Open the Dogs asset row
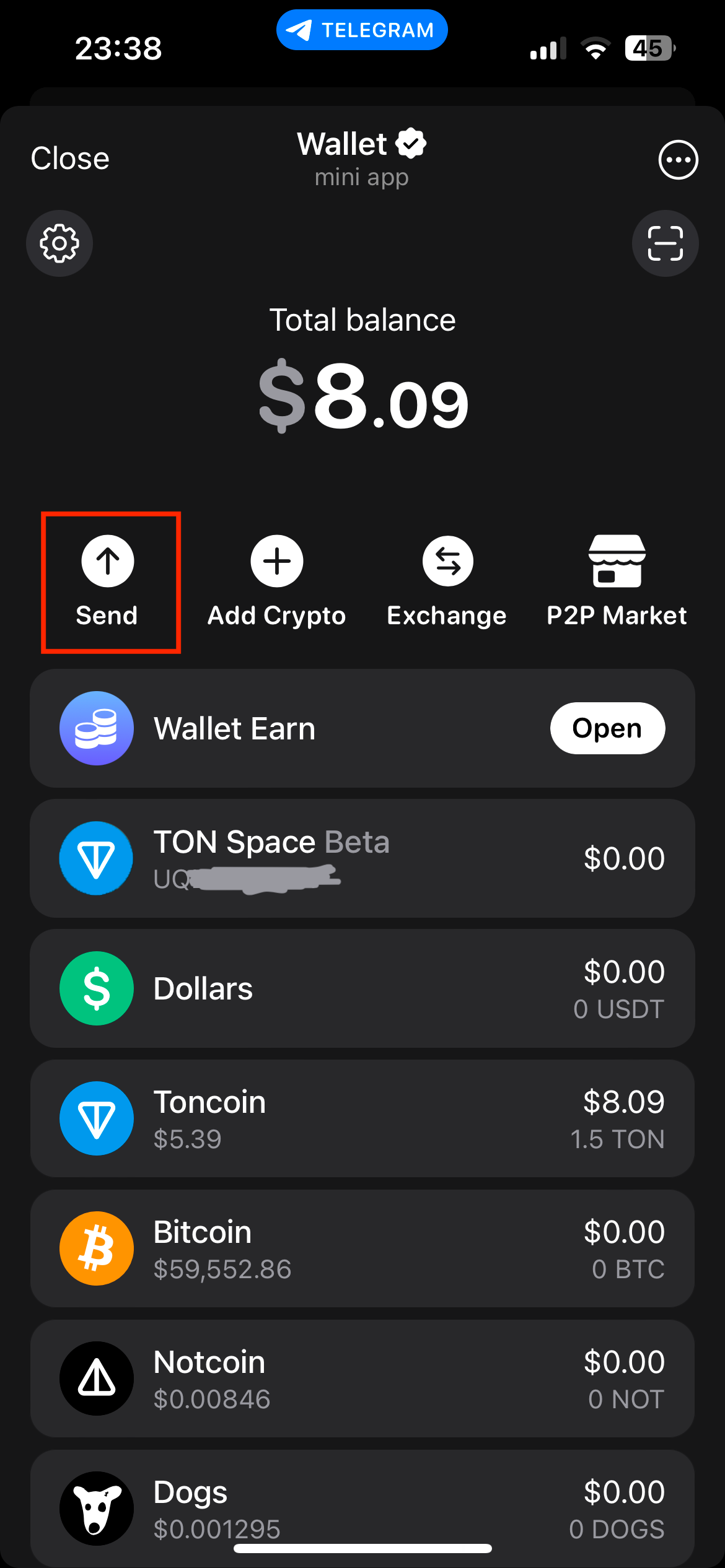Screen dimensions: 725x1568 pyautogui.click(x=362, y=1509)
